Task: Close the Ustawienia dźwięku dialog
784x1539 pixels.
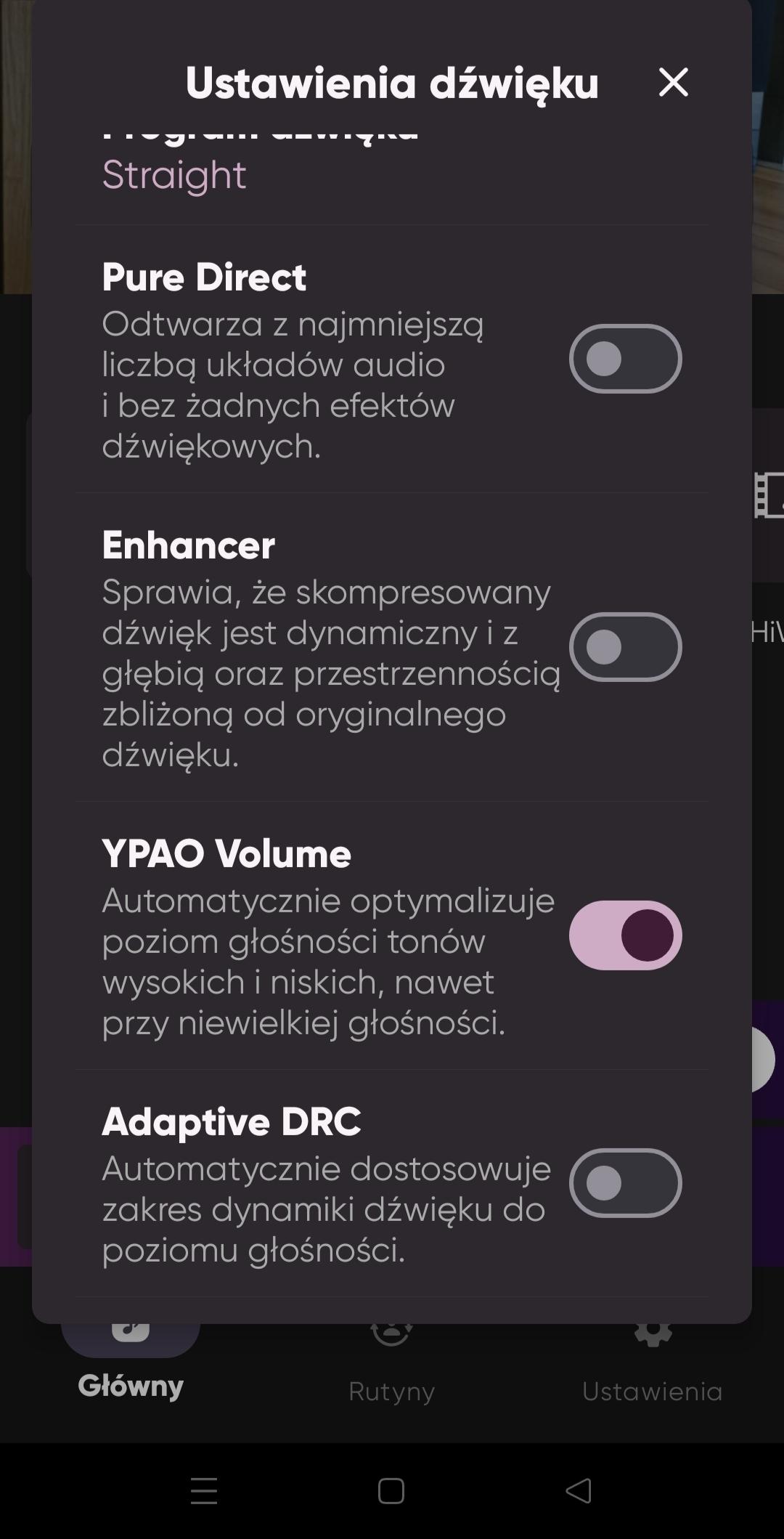Action: click(673, 82)
